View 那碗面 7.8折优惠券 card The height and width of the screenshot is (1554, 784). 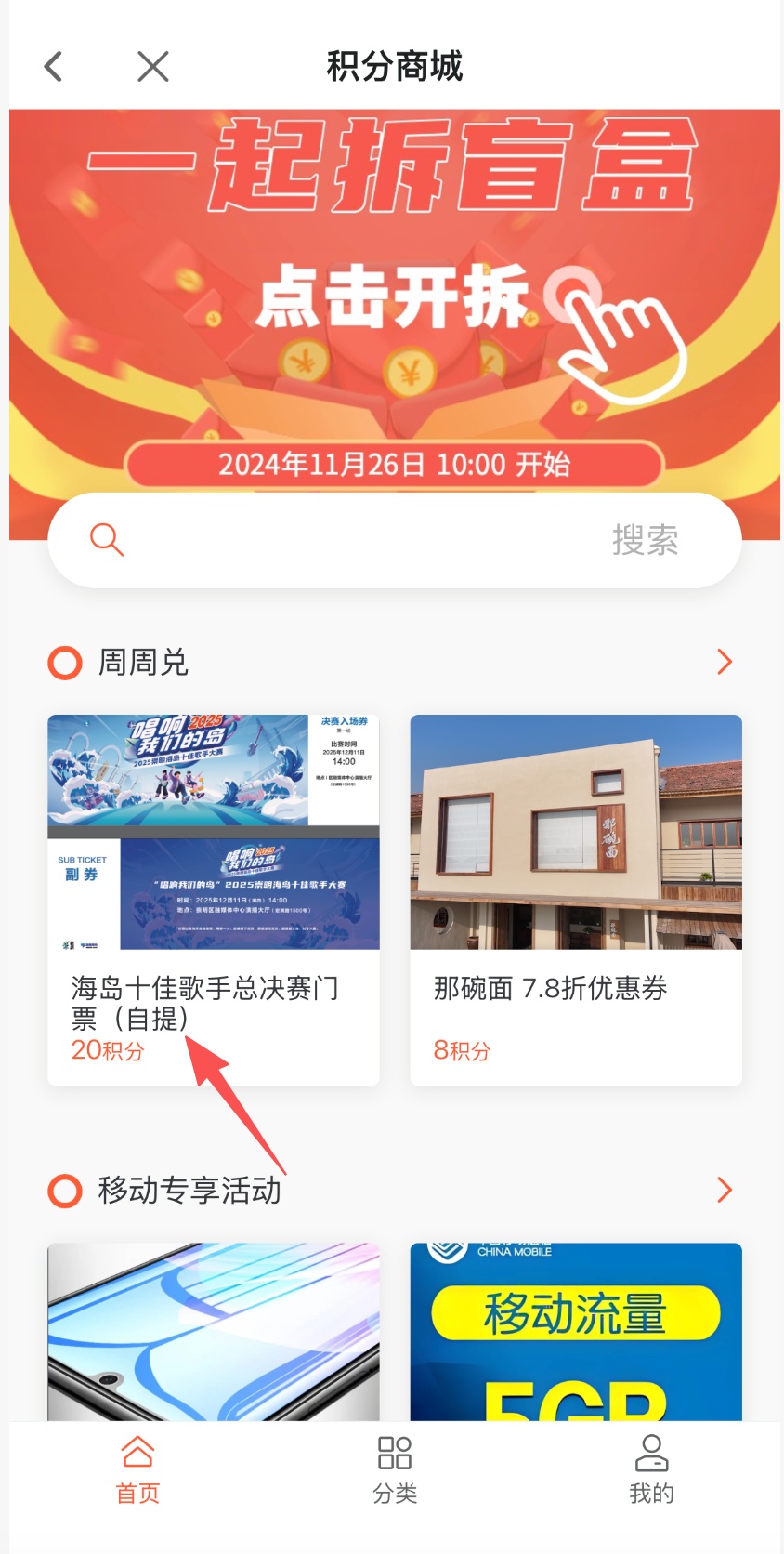[x=576, y=898]
